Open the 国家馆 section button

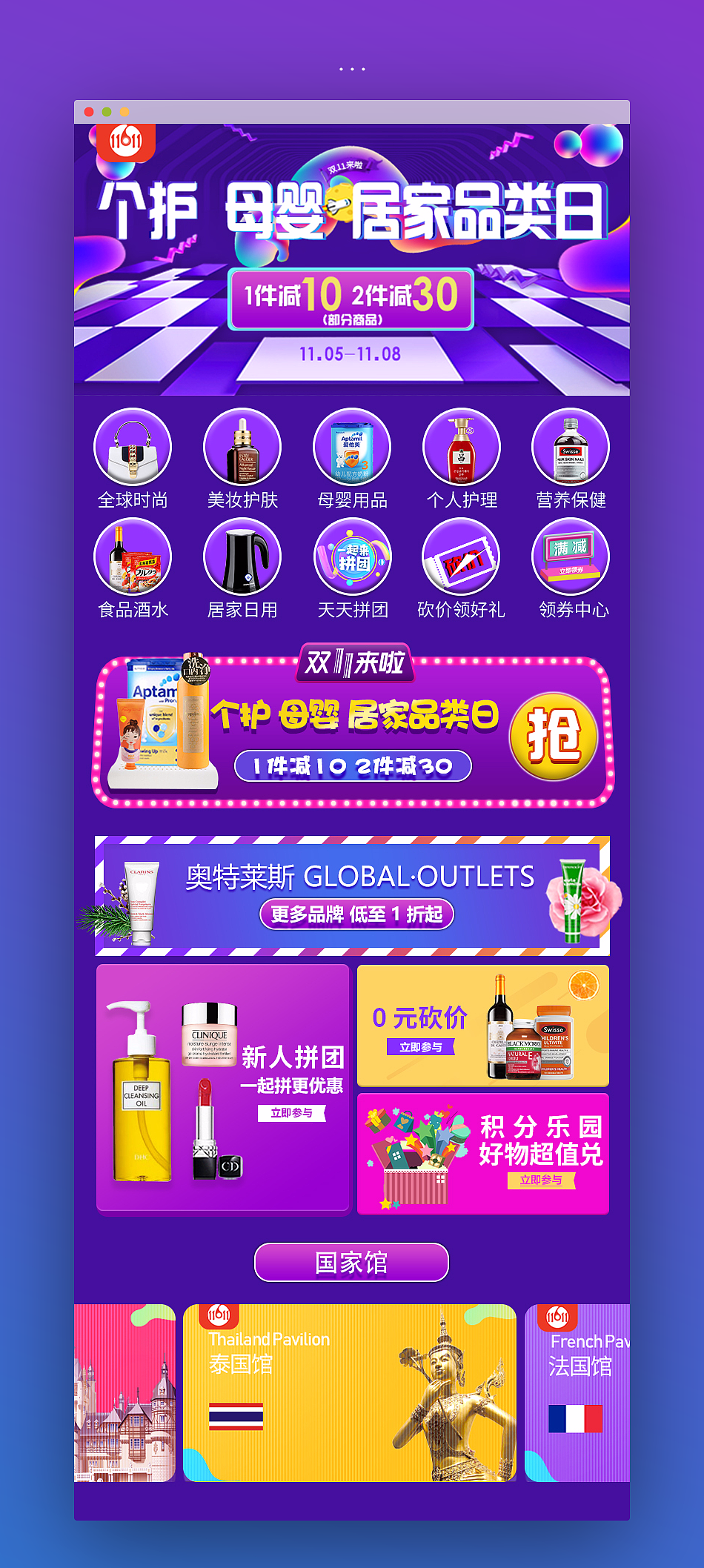351,1262
